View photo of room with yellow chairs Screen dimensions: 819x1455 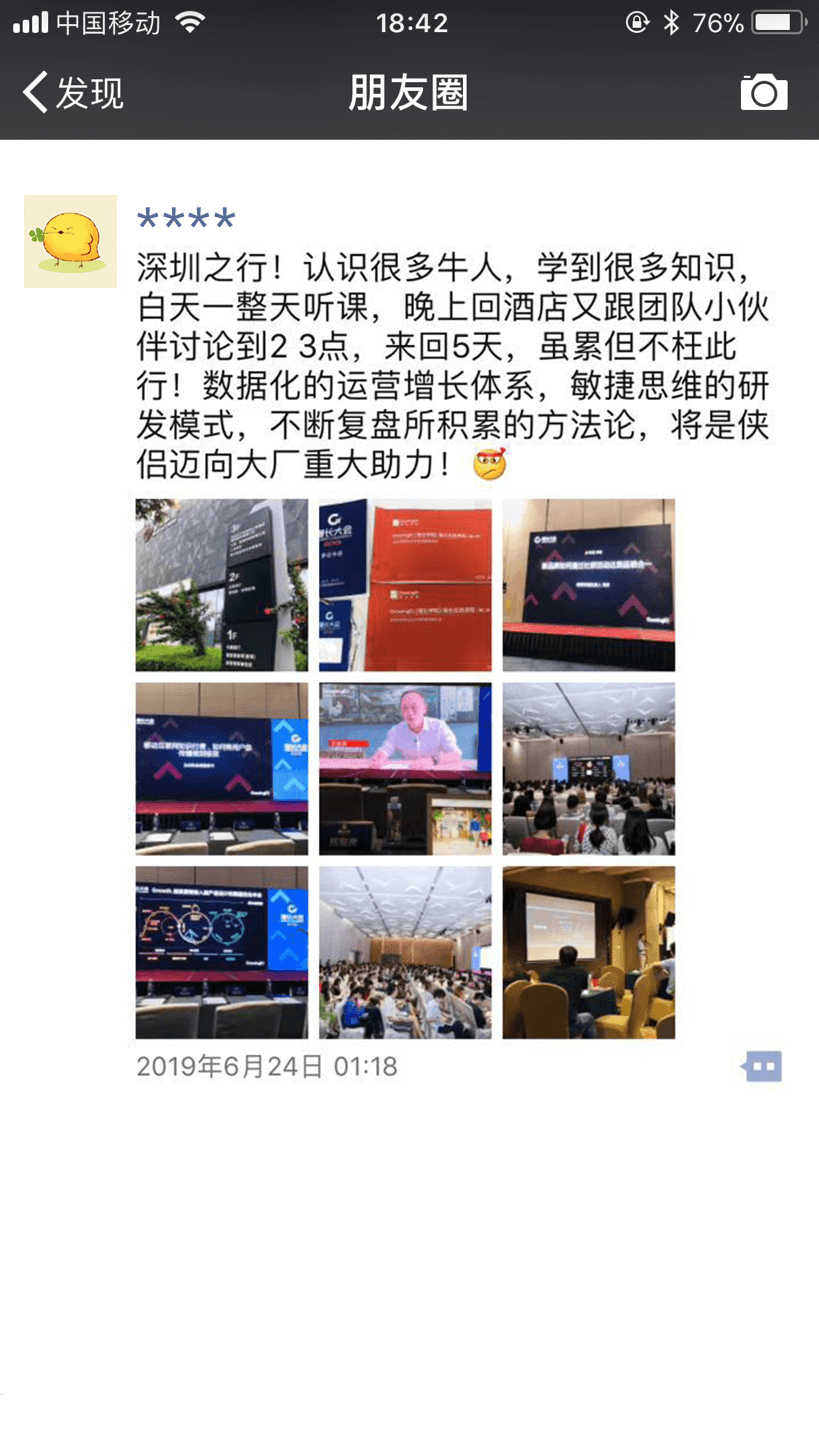(x=588, y=952)
